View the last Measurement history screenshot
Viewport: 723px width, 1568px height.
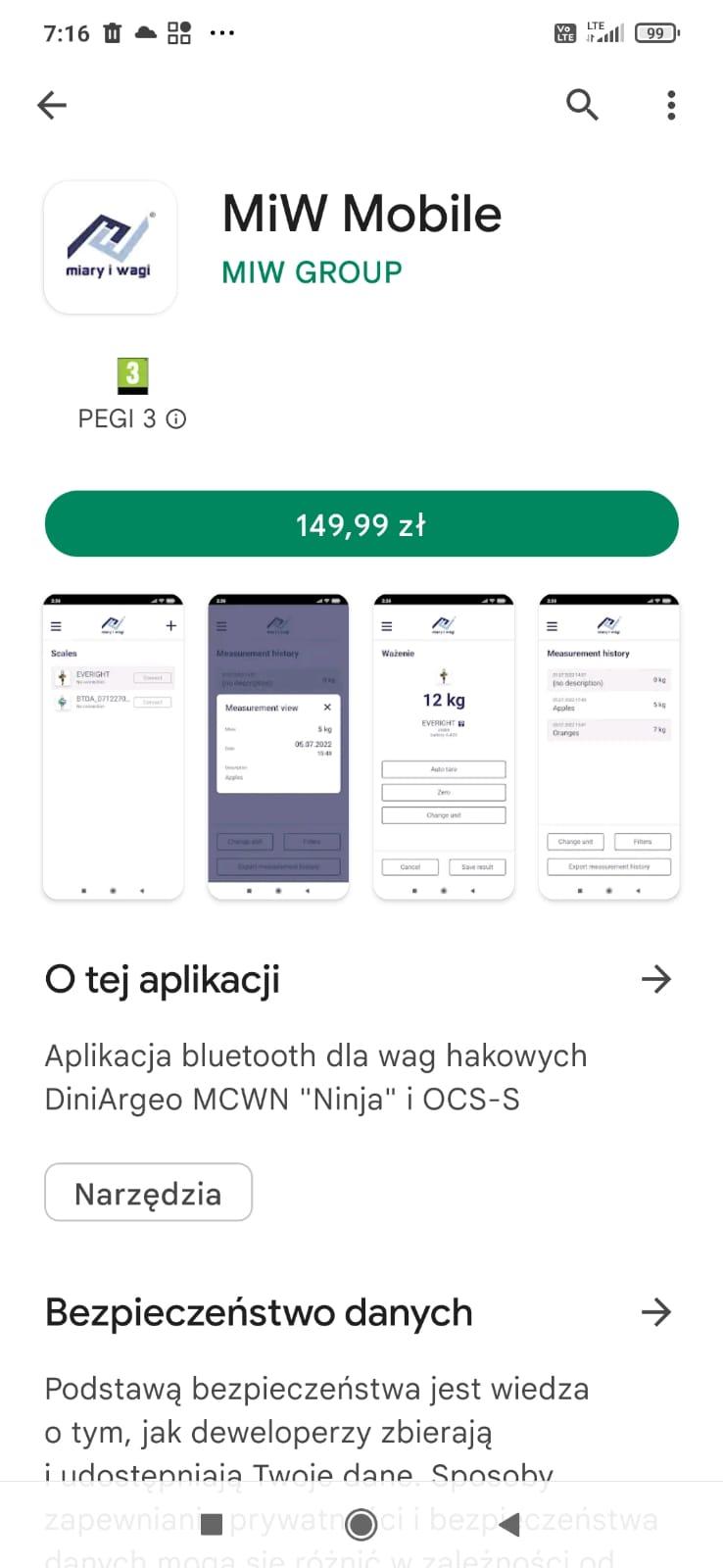(x=609, y=746)
